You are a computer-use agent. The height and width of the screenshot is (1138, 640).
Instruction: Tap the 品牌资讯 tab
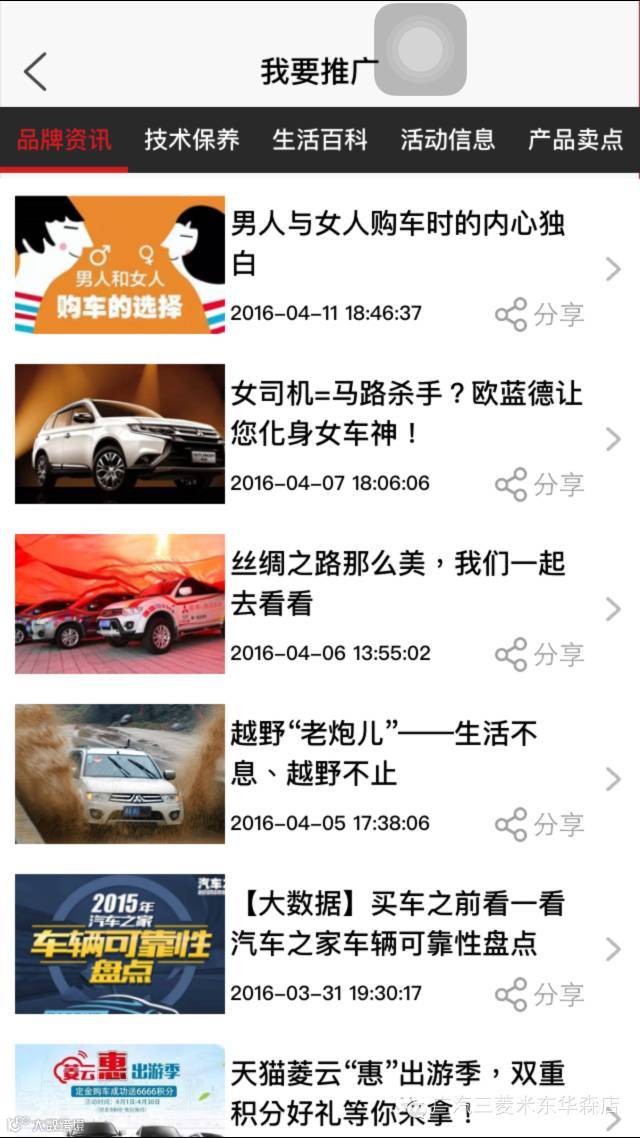point(64,139)
